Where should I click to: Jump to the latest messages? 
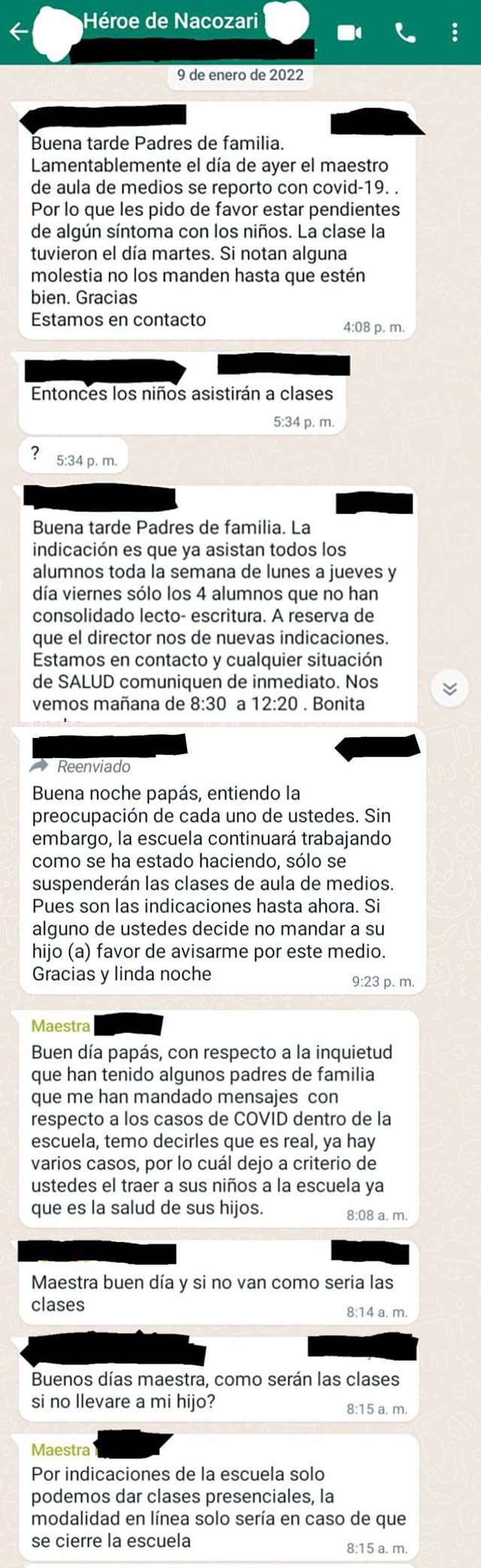point(449,688)
